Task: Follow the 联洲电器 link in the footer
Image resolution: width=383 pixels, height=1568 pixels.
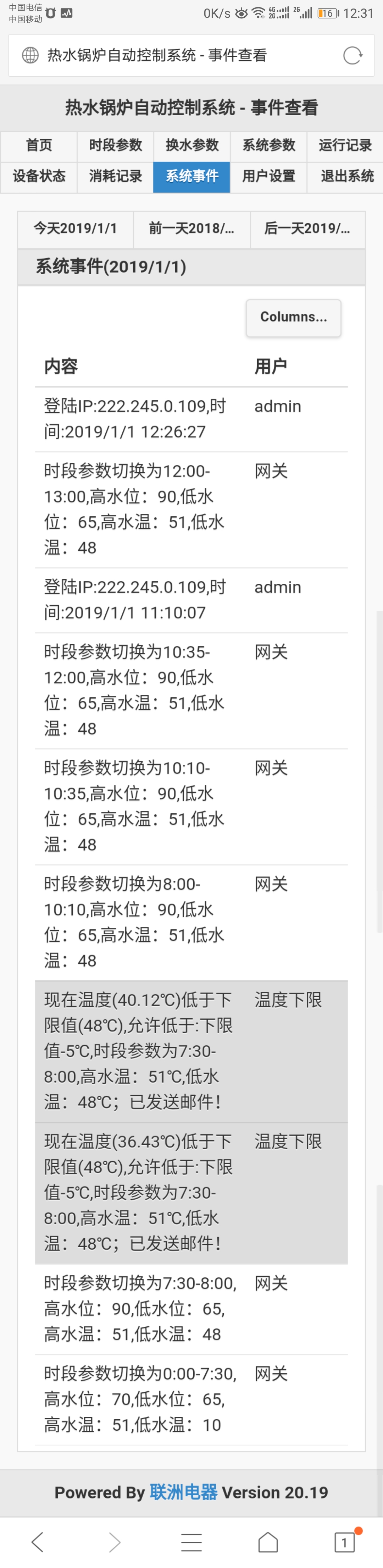Action: click(183, 1492)
